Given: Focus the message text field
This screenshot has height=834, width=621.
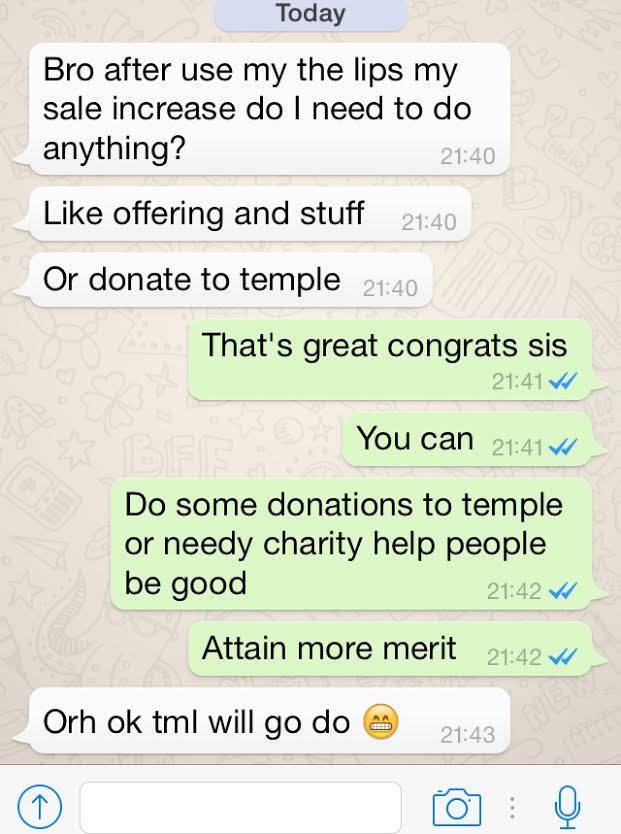Looking at the screenshot, I should click(x=240, y=803).
